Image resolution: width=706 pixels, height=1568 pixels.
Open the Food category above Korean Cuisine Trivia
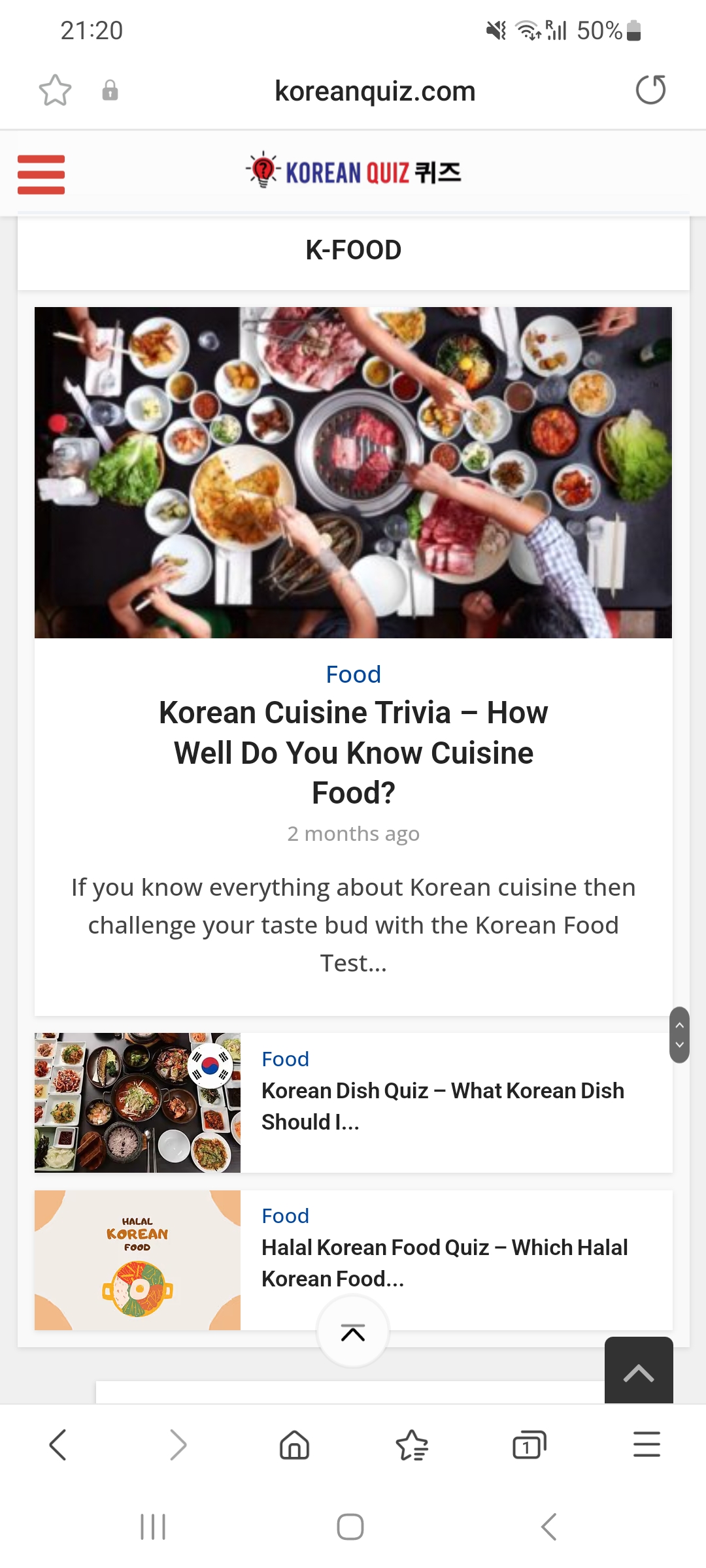pyautogui.click(x=353, y=674)
